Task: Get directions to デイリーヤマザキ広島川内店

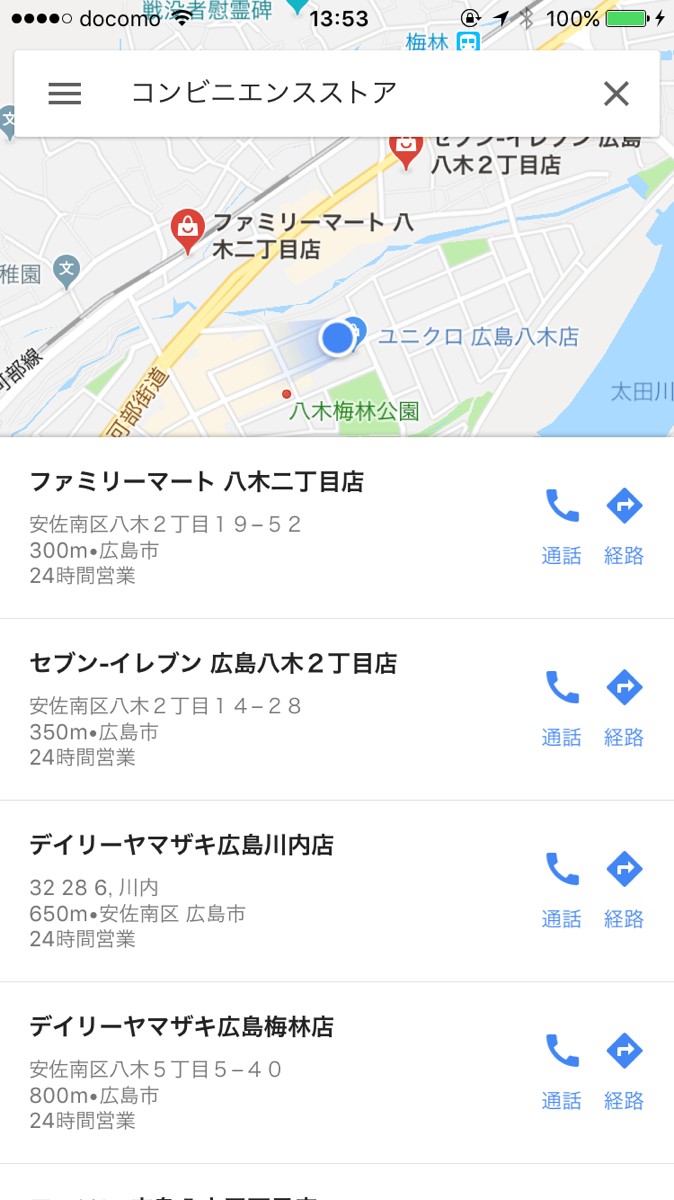Action: (x=624, y=887)
